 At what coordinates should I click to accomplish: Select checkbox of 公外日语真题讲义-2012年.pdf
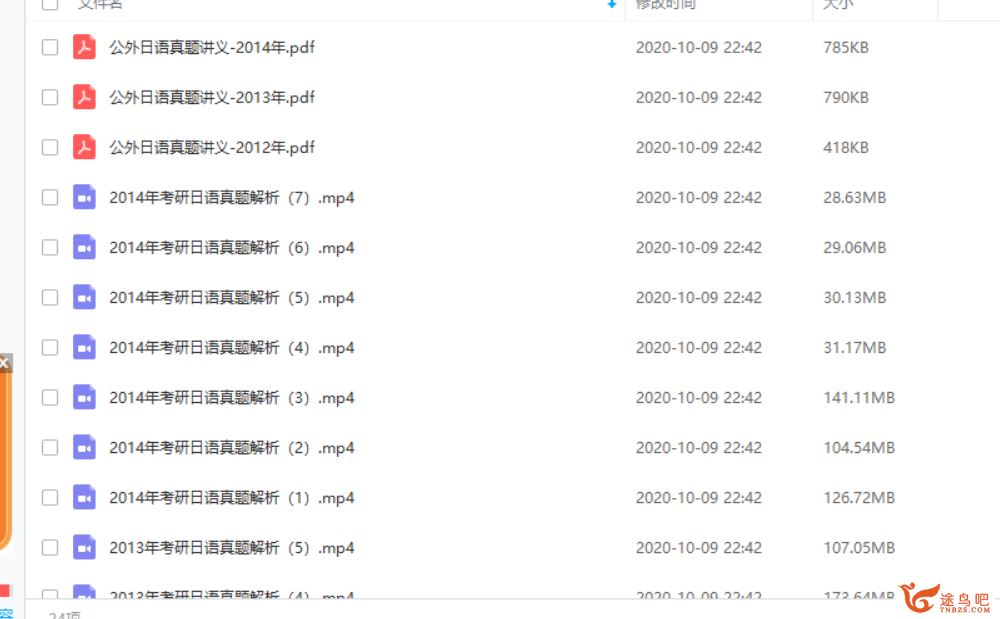point(50,147)
